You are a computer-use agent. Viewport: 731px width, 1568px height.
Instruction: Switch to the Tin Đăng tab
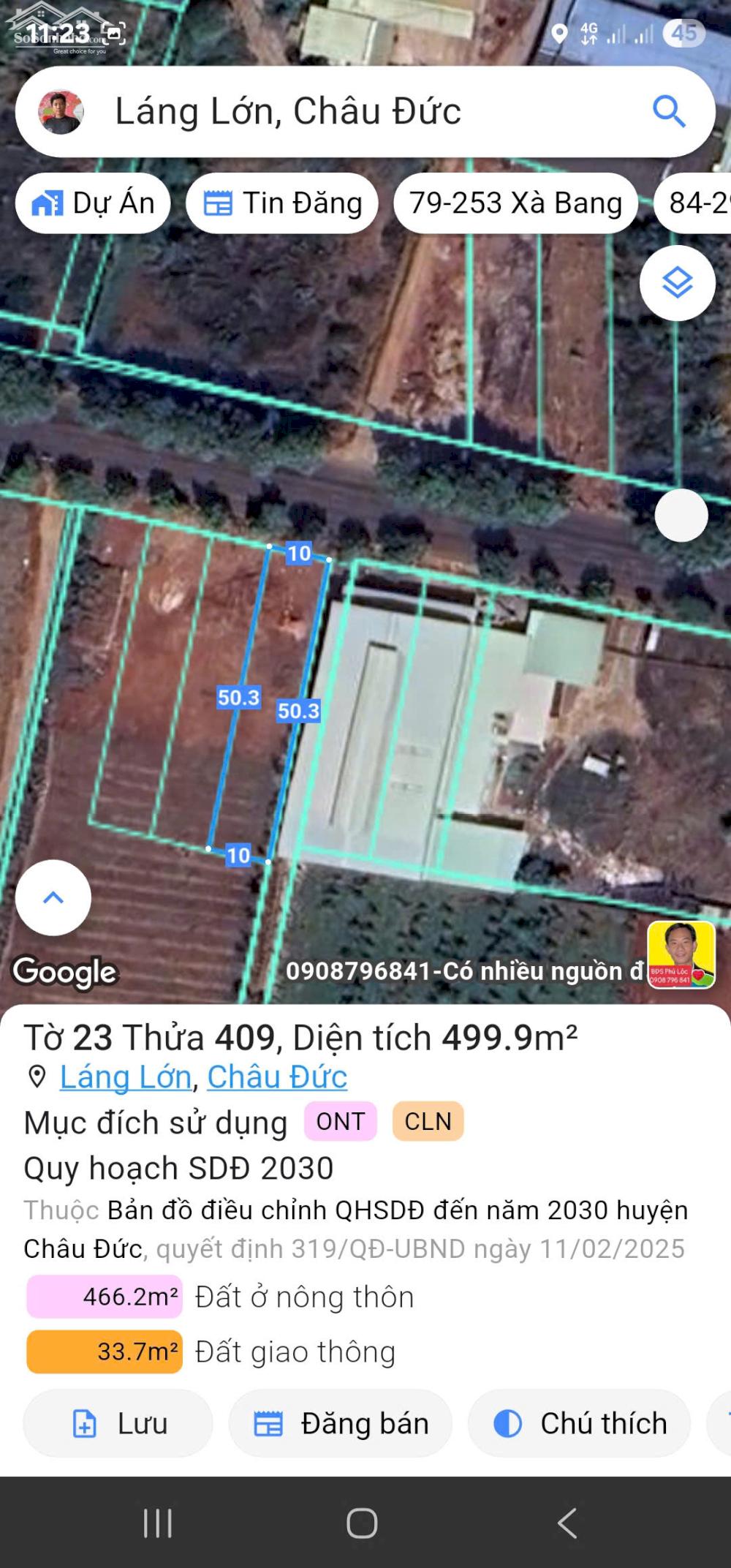point(281,203)
